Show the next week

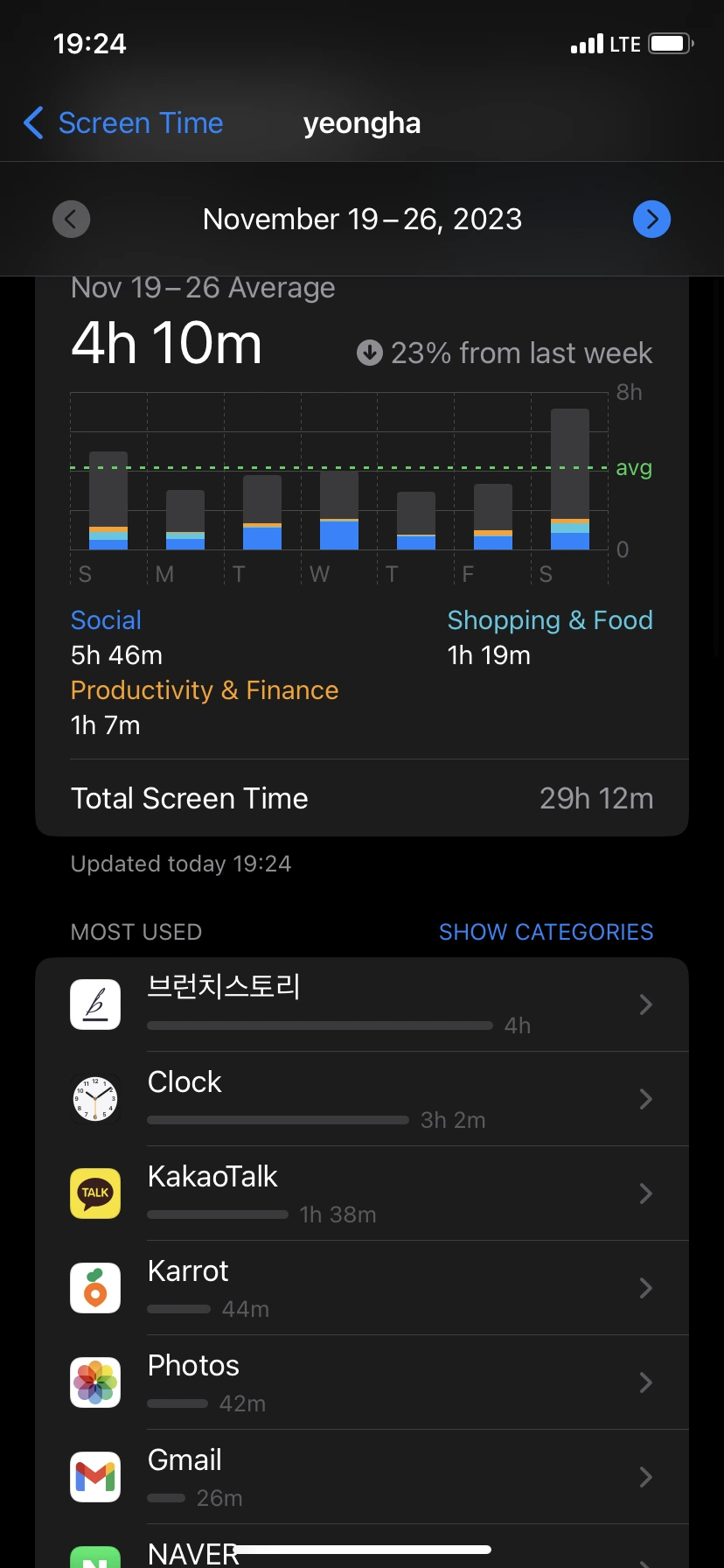651,219
